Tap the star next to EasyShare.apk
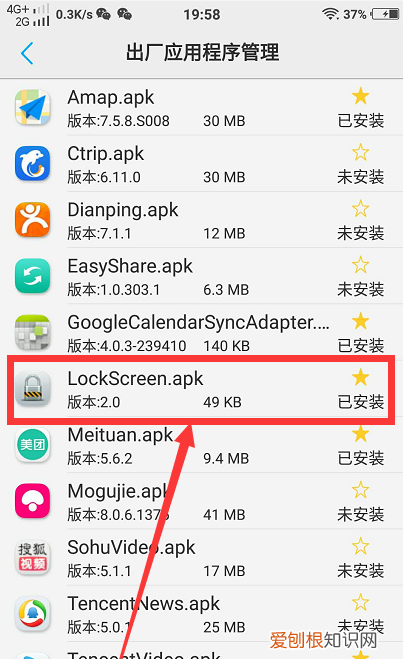This screenshot has width=403, height=659. pos(361,265)
